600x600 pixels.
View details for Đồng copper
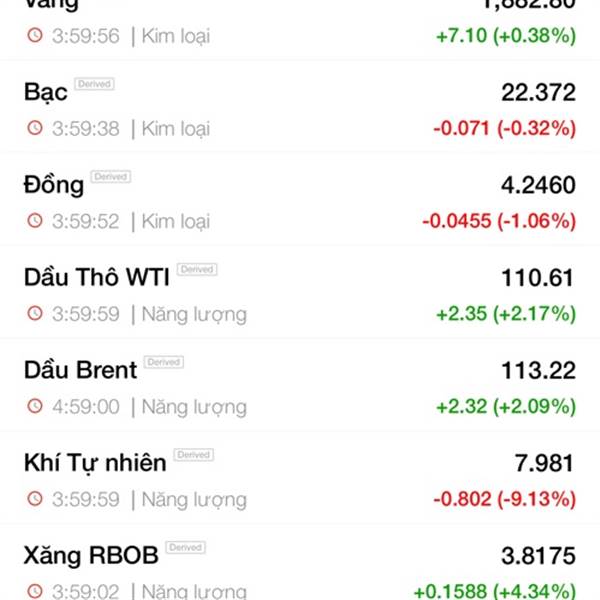pos(300,201)
